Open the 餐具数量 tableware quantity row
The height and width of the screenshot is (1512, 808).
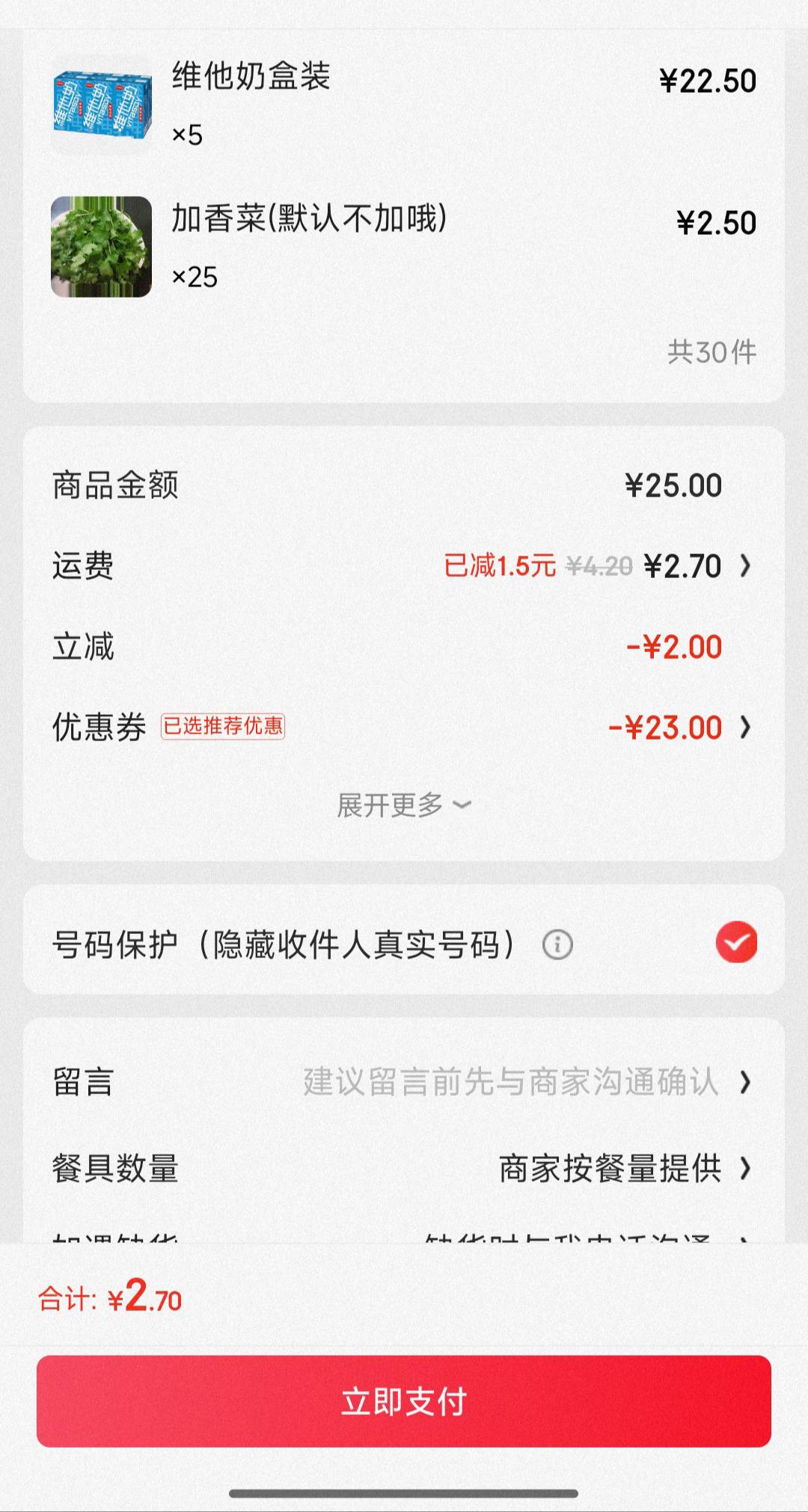pos(404,1168)
